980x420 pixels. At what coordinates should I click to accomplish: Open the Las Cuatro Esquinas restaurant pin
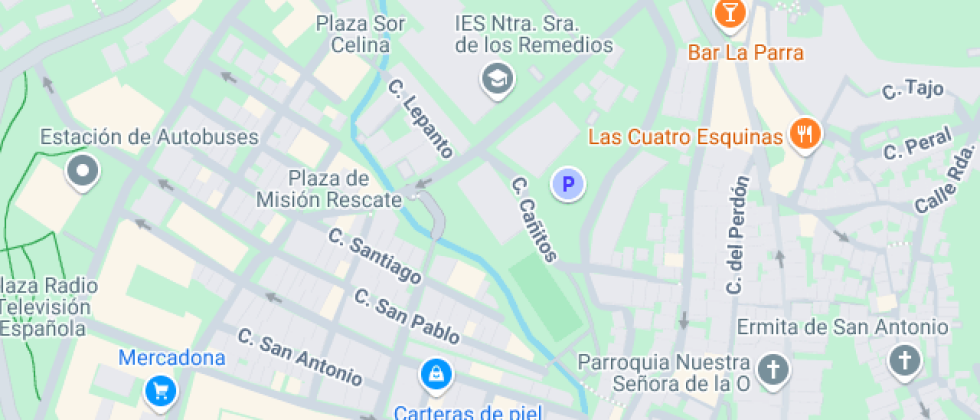tap(805, 133)
